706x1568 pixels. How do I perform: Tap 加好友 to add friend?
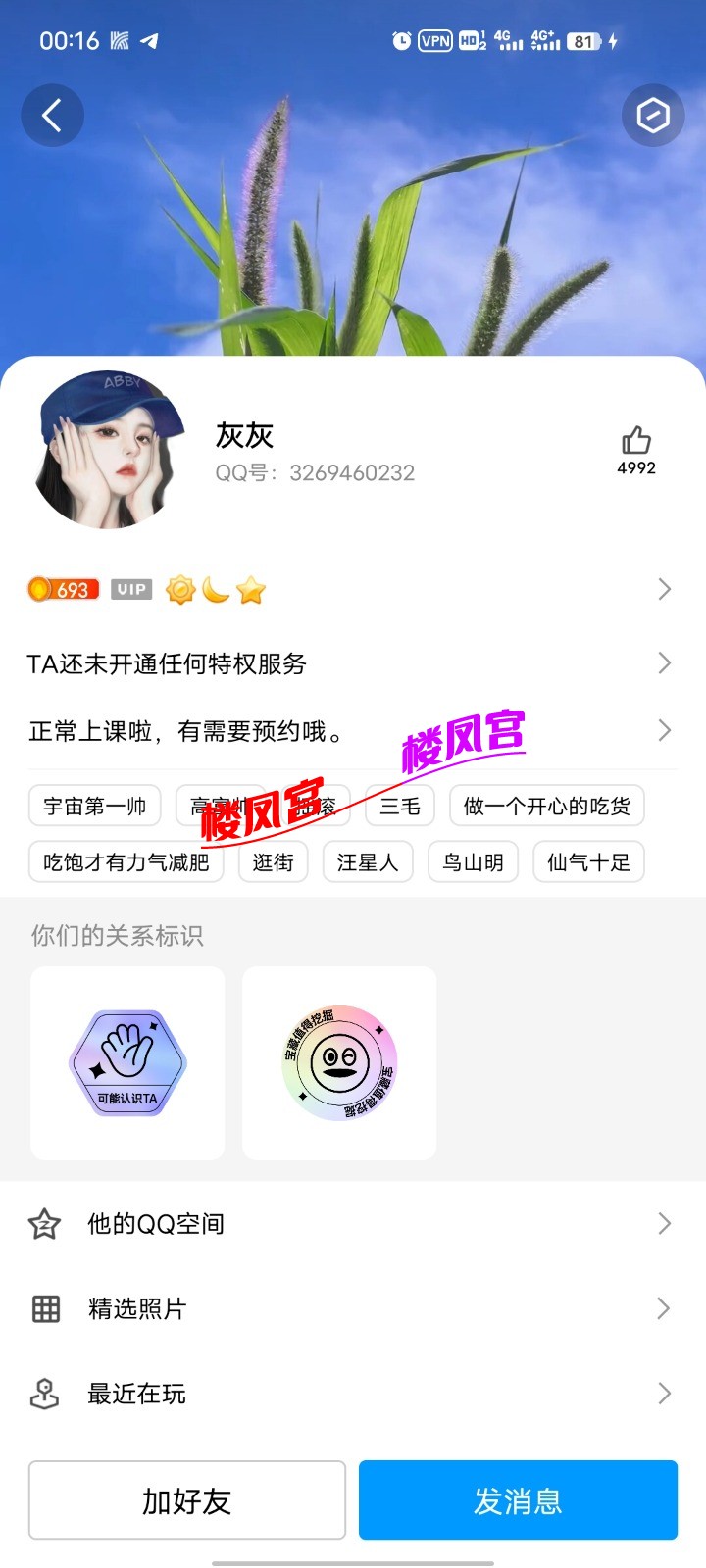[187, 1500]
